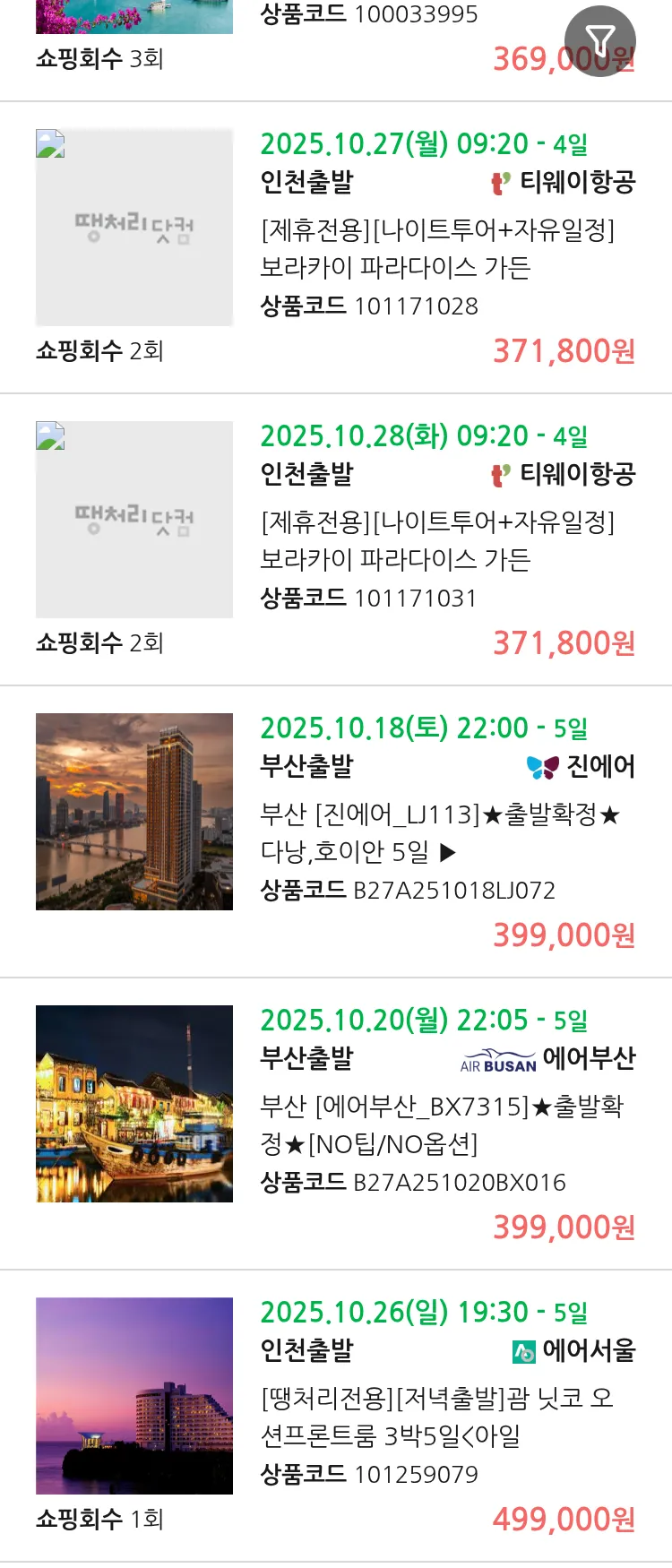View the Jin Air Da Nang, Hoi An package
Image resolution: width=672 pixels, height=1568 pixels.
(439, 832)
